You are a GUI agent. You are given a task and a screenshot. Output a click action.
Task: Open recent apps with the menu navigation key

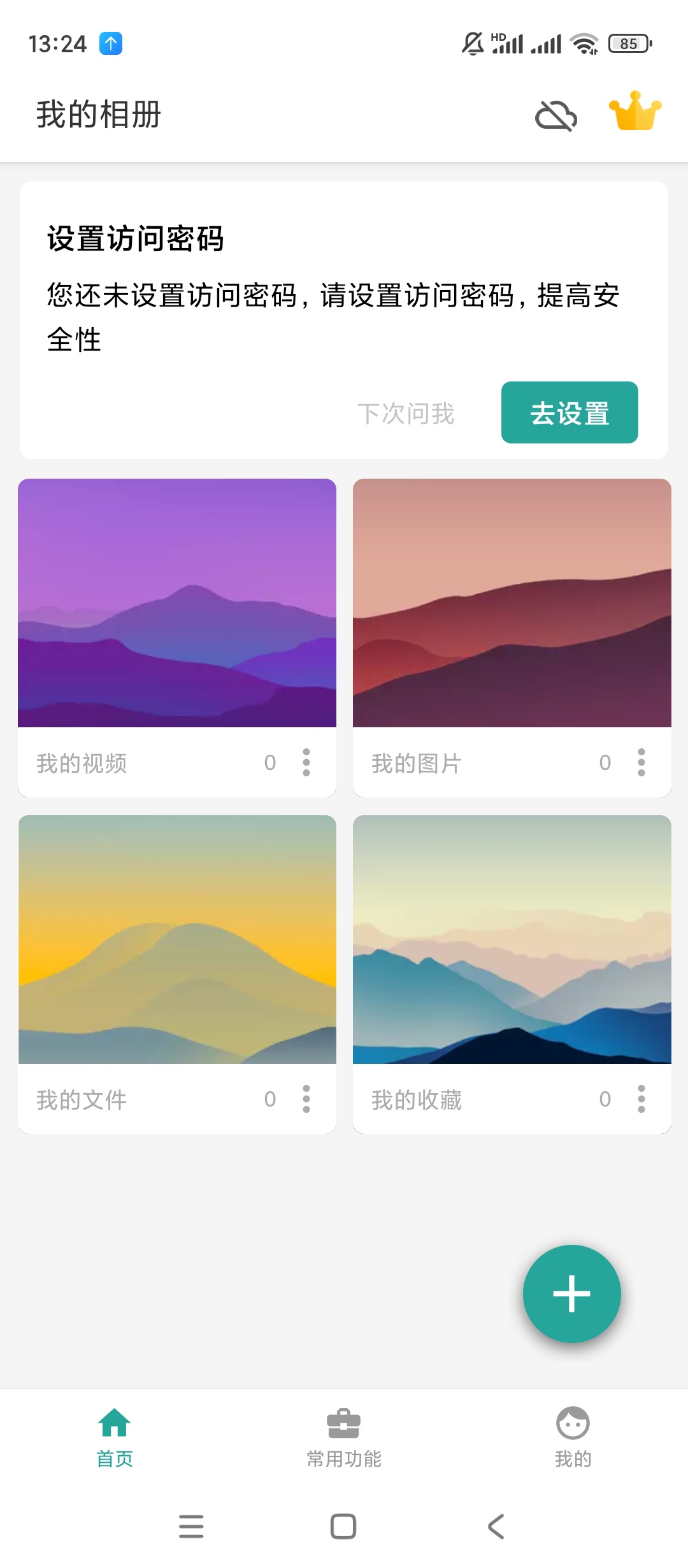tap(192, 1527)
